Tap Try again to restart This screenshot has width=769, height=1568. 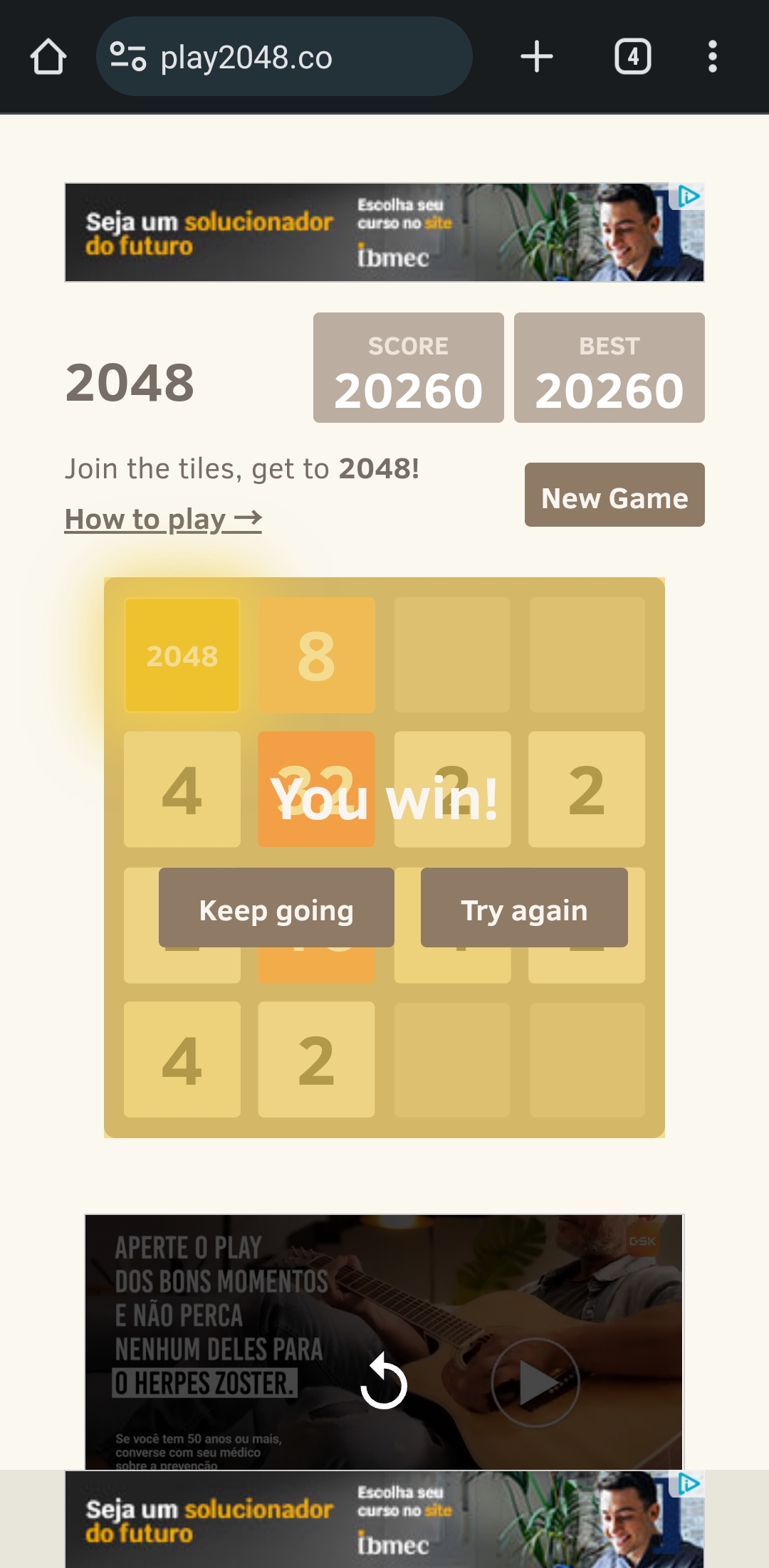524,907
